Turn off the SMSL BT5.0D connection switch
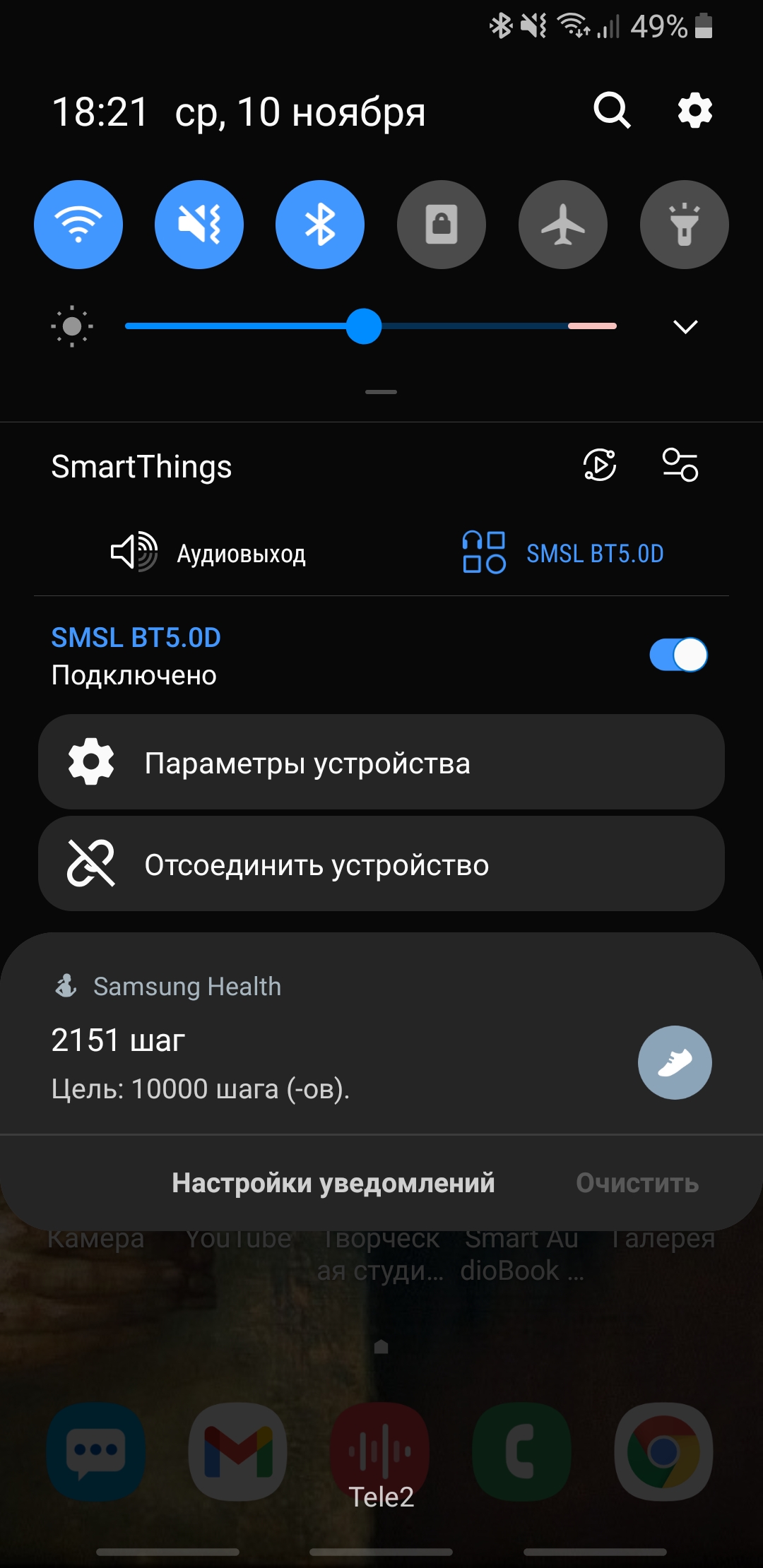 678,655
